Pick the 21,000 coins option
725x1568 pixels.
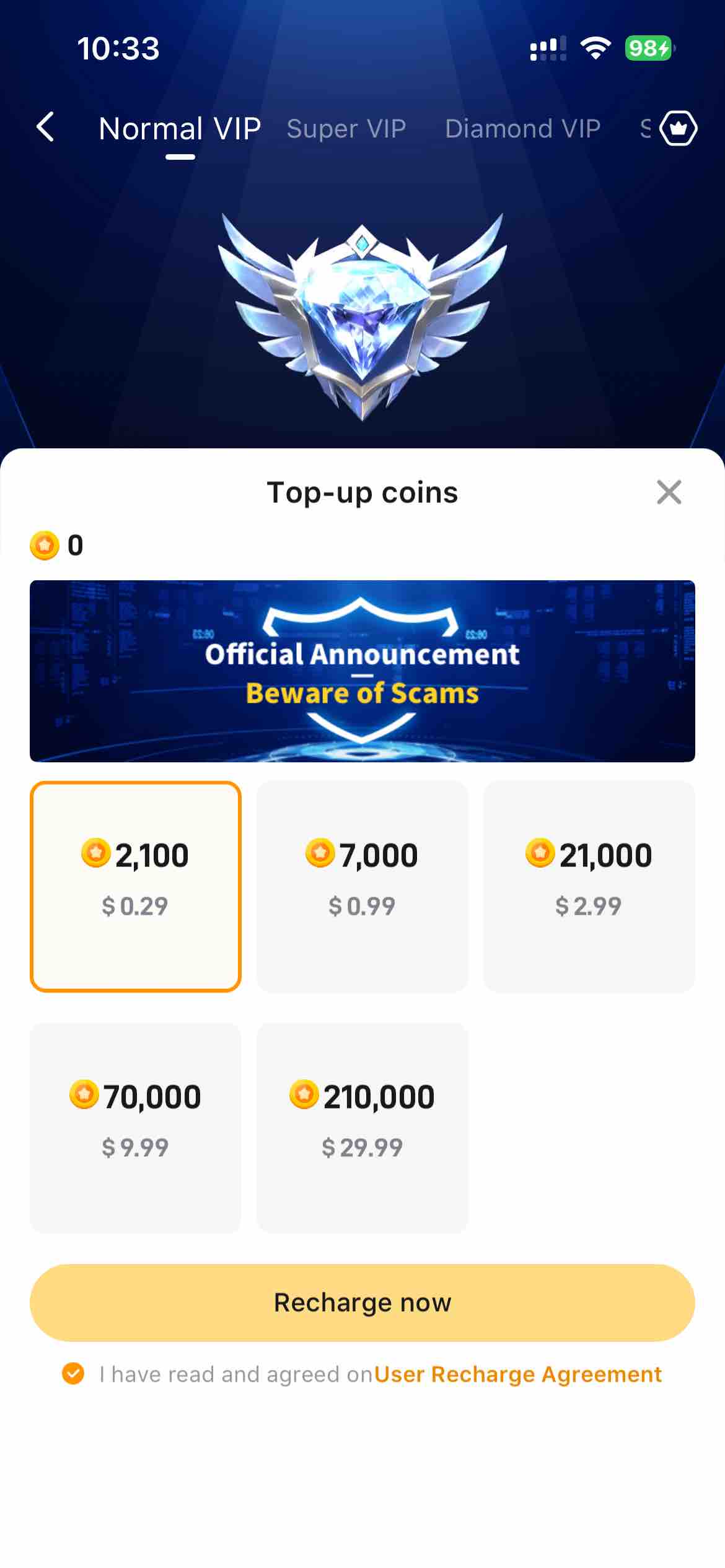pyautogui.click(x=589, y=886)
